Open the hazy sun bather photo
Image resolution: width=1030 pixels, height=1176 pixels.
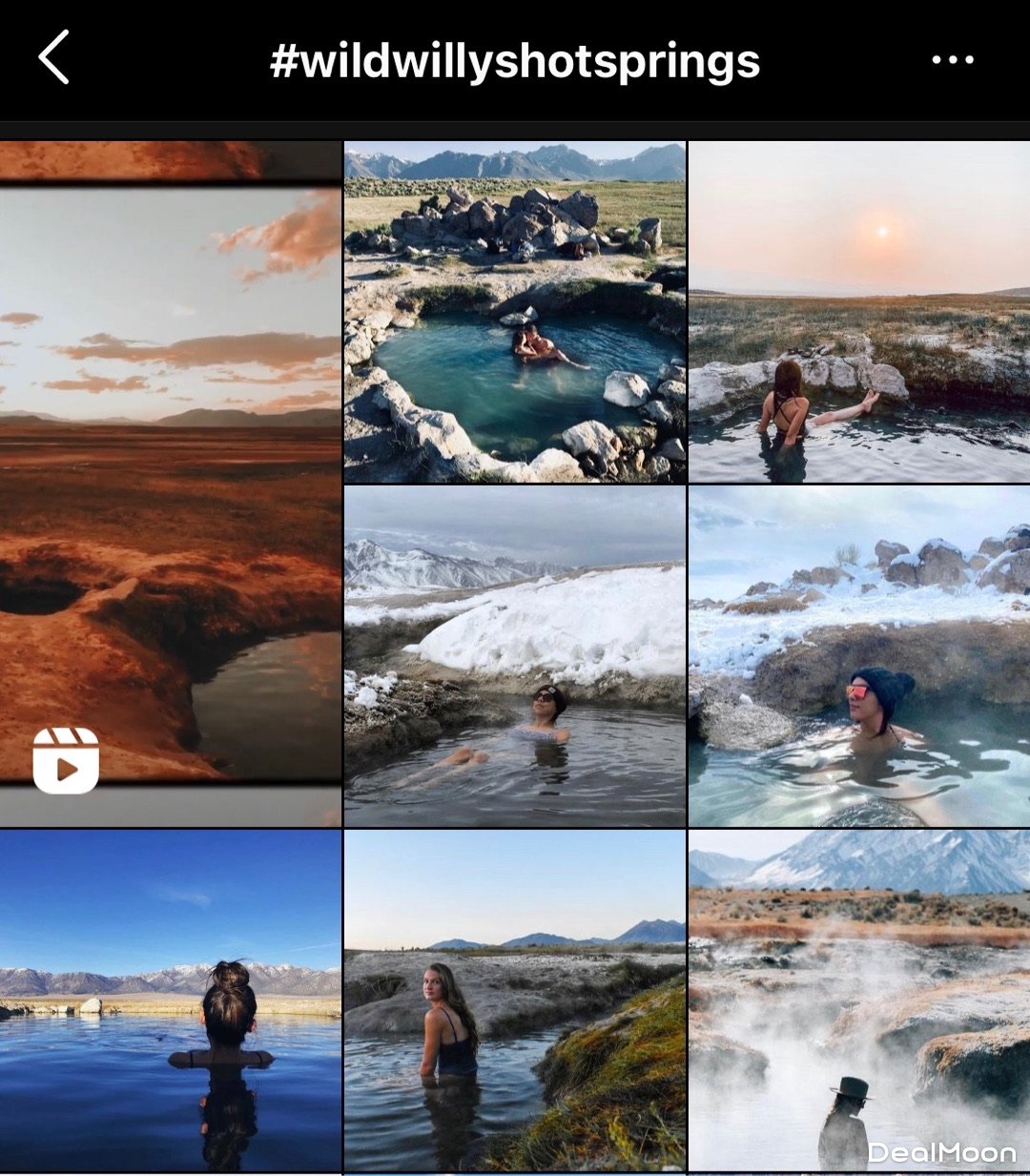click(x=858, y=312)
